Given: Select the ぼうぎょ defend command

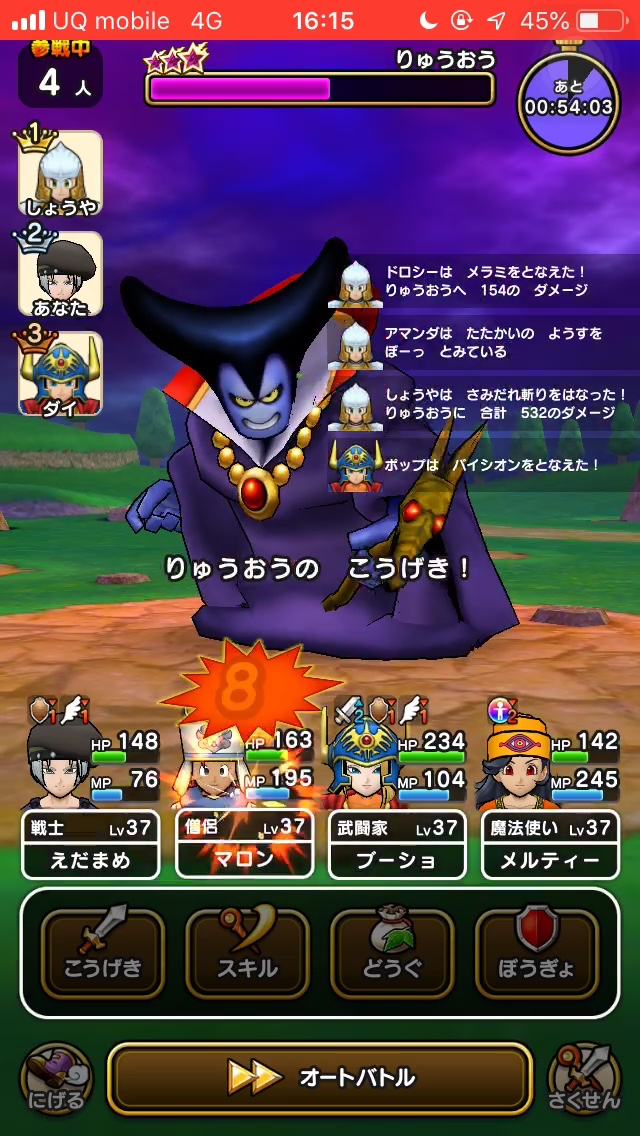Looking at the screenshot, I should 537,952.
